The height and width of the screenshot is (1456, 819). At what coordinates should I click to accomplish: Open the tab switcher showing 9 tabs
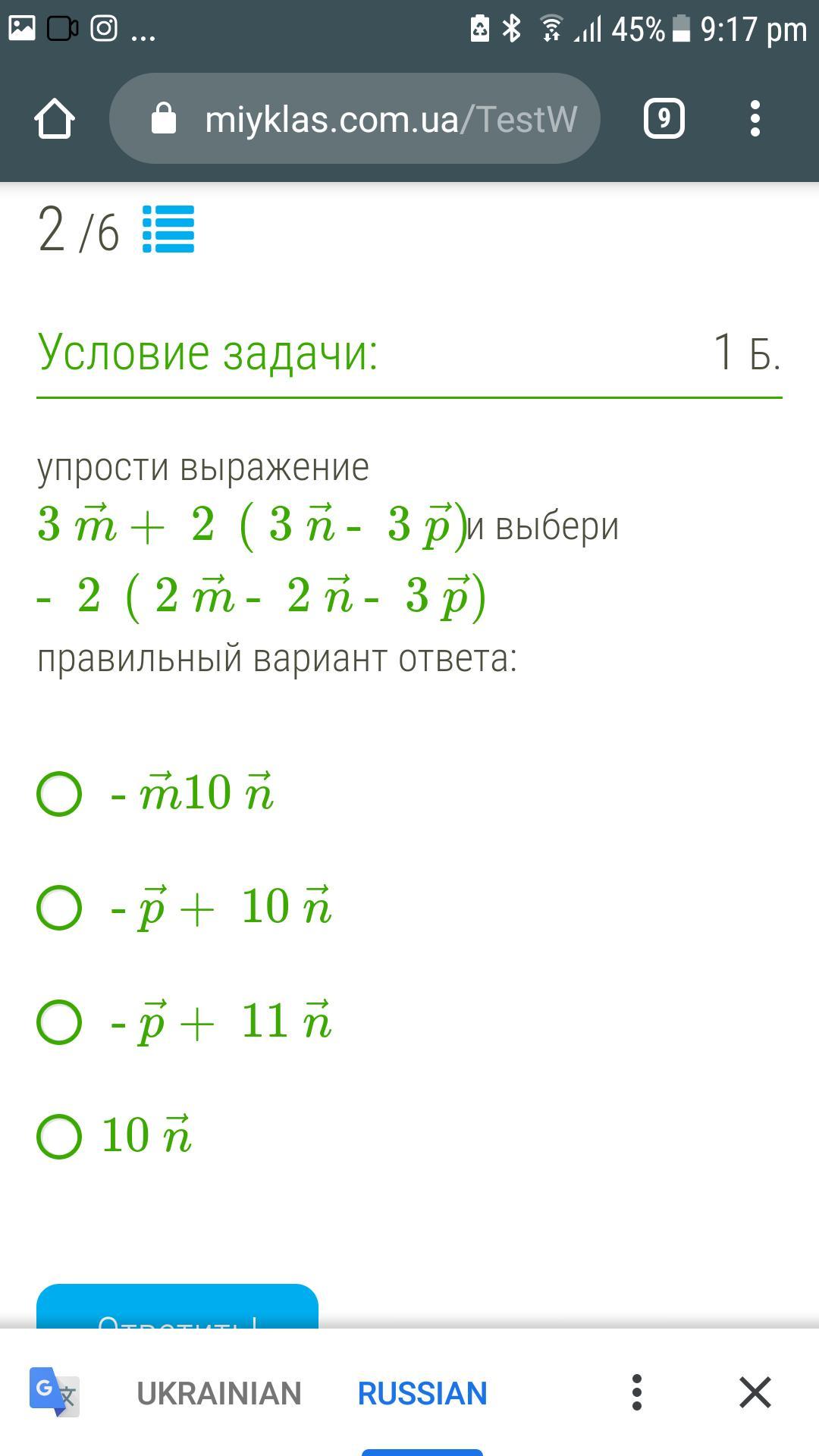pyautogui.click(x=664, y=118)
